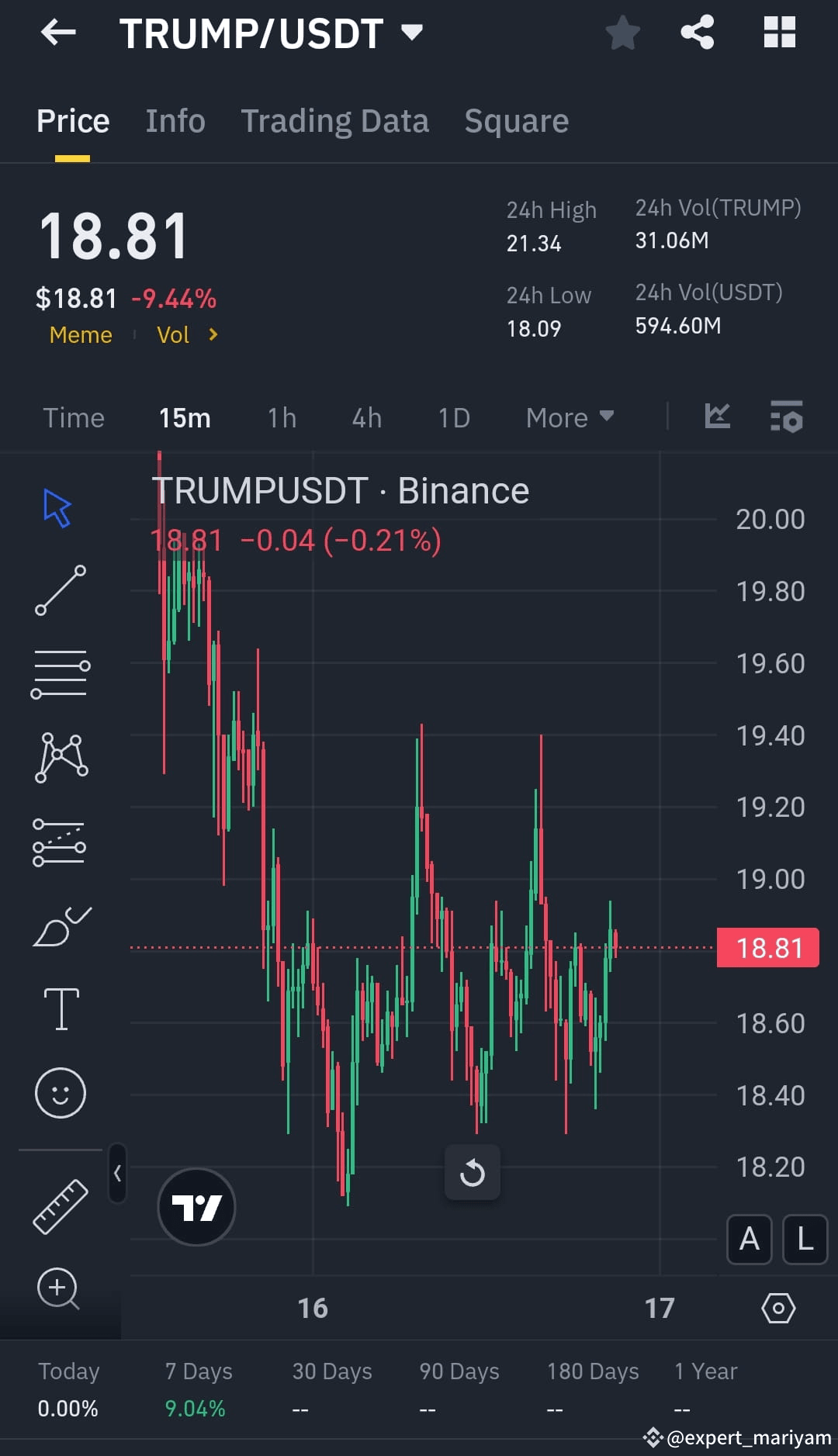Open the chart display settings icon
The width and height of the screenshot is (838, 1456).
pos(785,417)
